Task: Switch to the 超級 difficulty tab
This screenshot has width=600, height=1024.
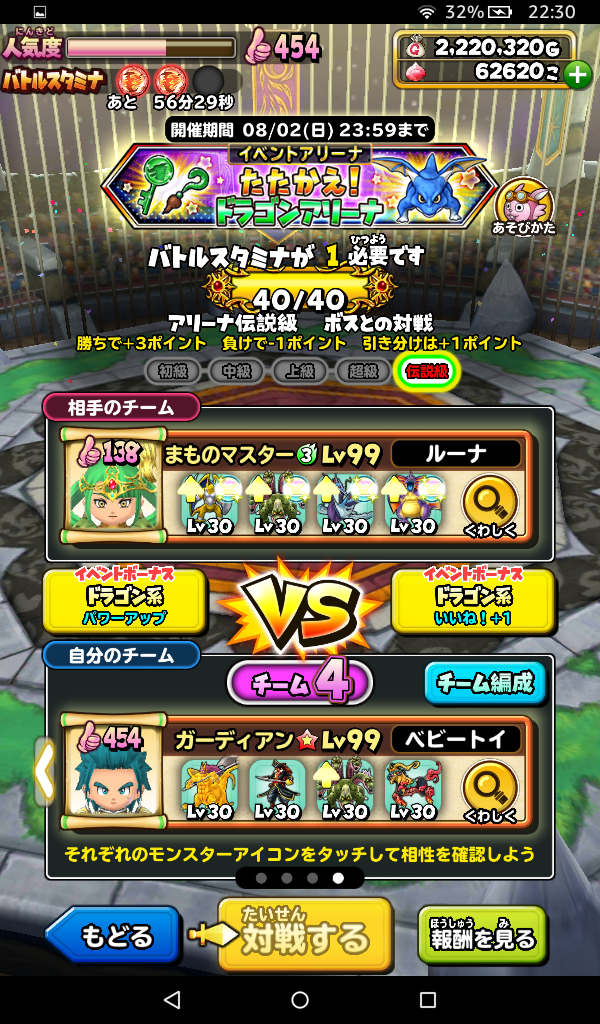Action: (362, 371)
